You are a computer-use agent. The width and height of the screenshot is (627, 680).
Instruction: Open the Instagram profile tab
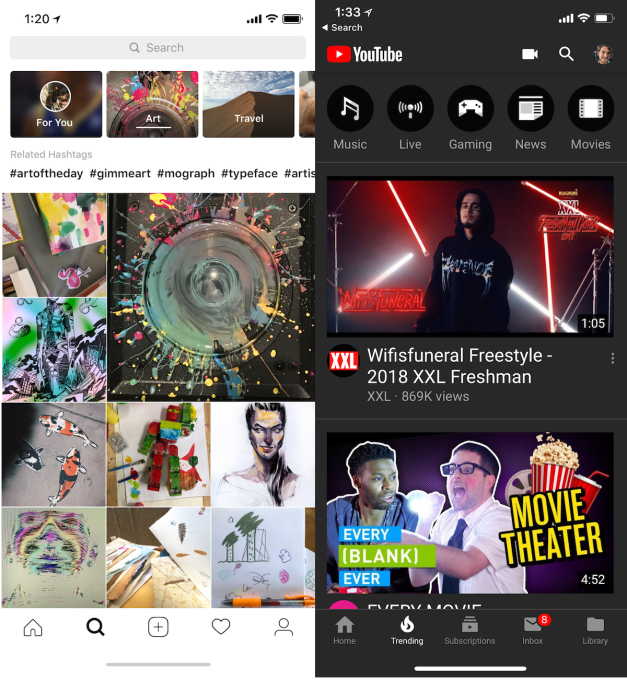click(x=284, y=627)
